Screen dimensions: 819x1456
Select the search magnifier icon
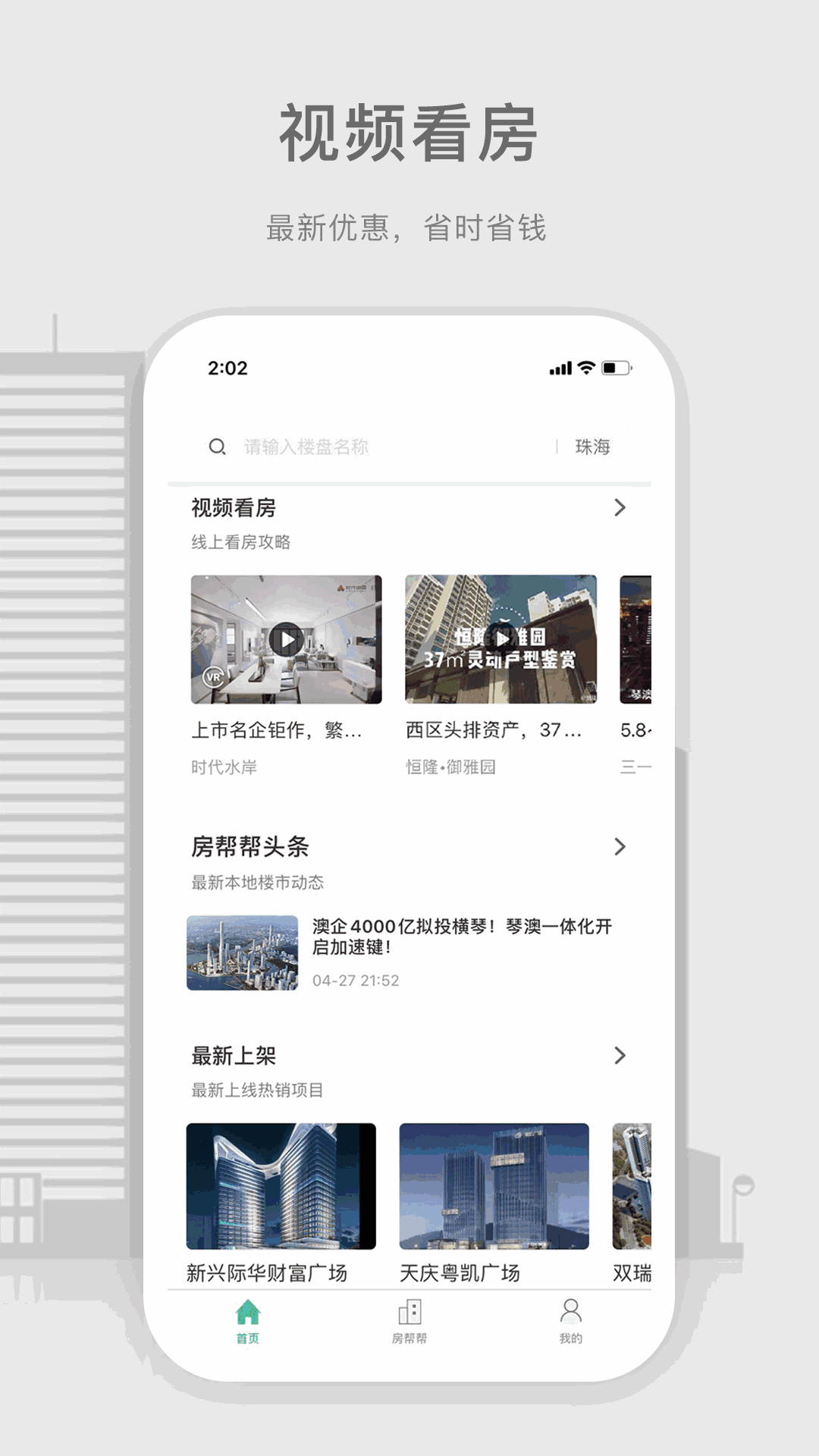(x=218, y=447)
